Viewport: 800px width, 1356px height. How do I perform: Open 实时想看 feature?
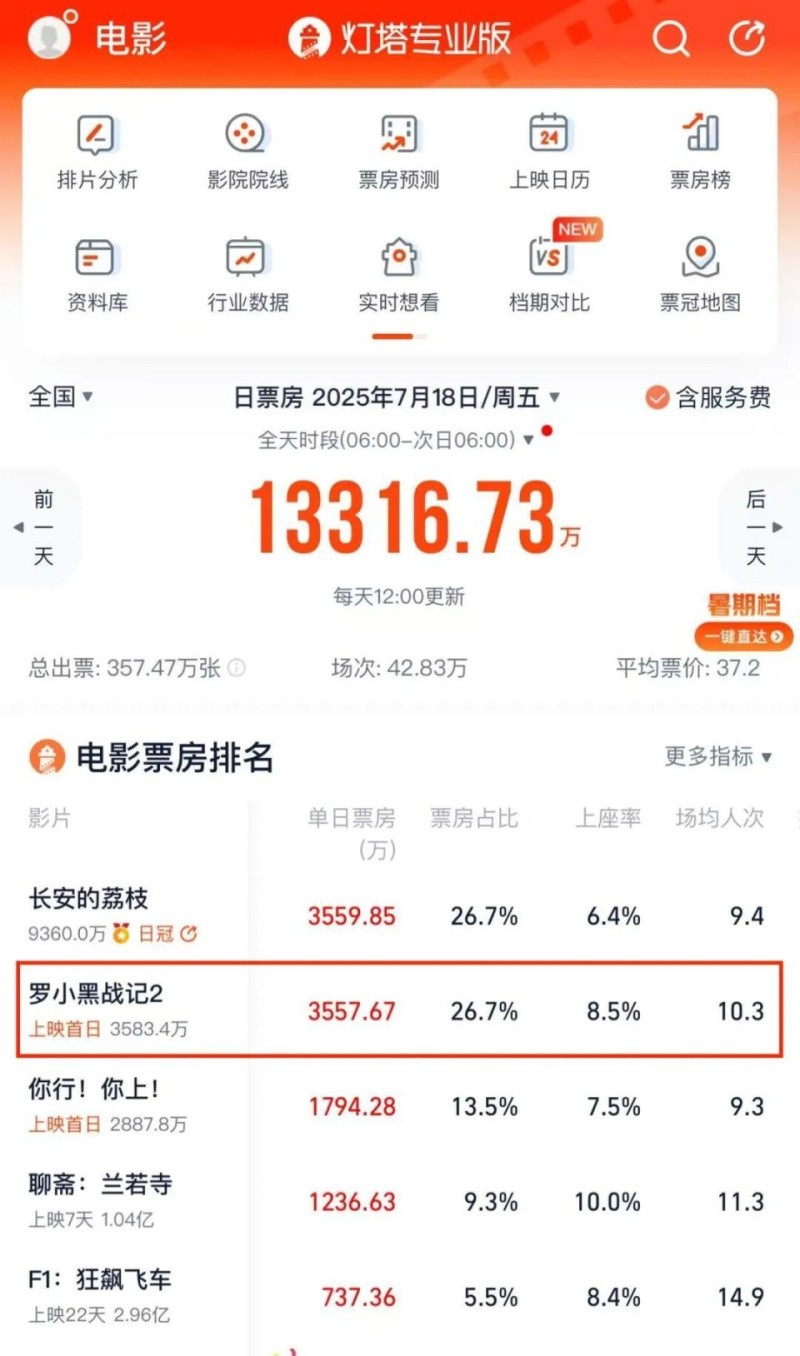coord(399,274)
